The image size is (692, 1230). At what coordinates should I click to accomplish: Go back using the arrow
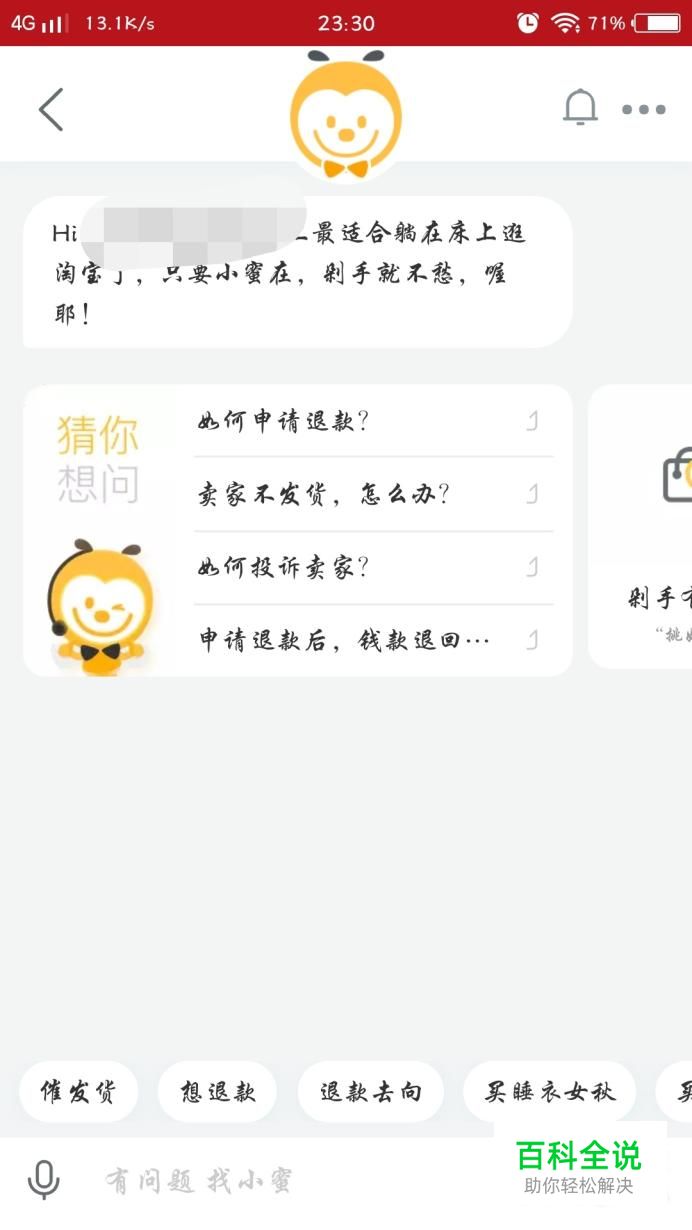pos(51,109)
